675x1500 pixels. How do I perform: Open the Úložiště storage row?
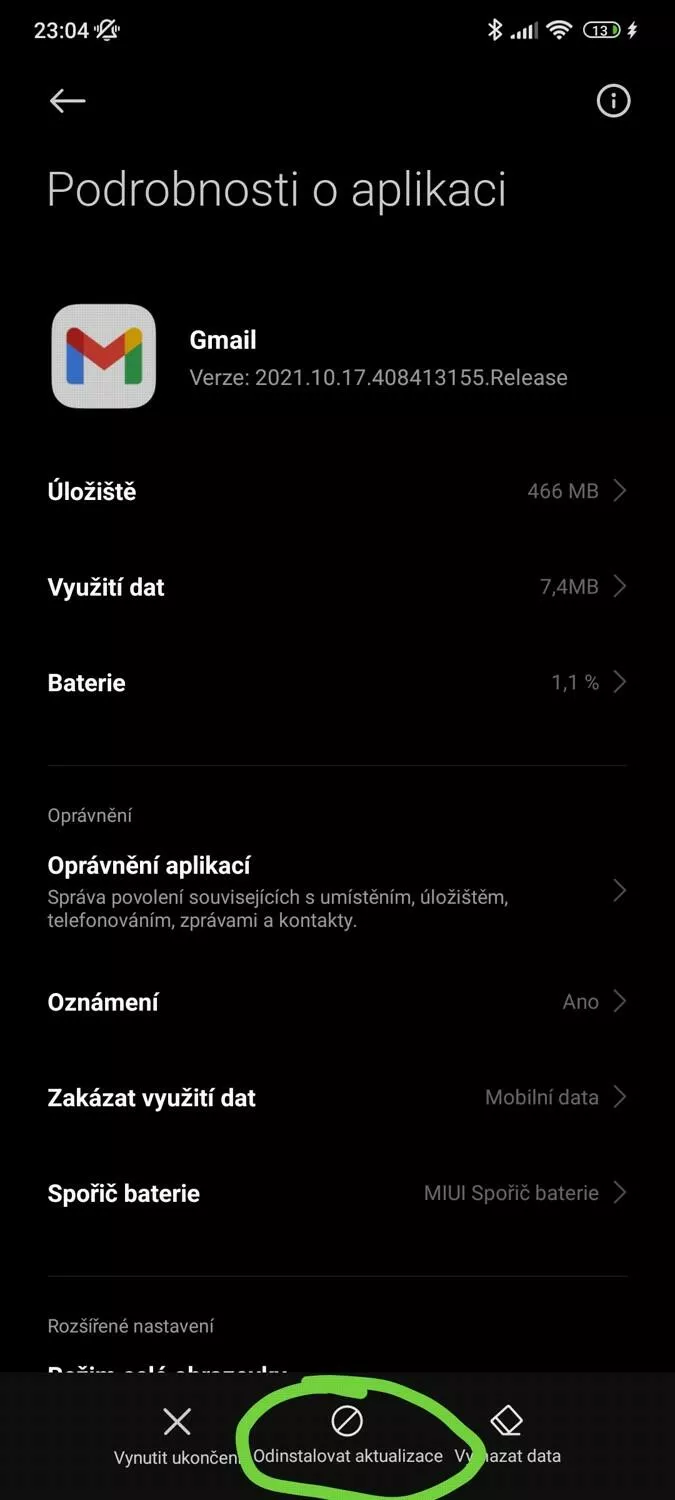(x=337, y=491)
